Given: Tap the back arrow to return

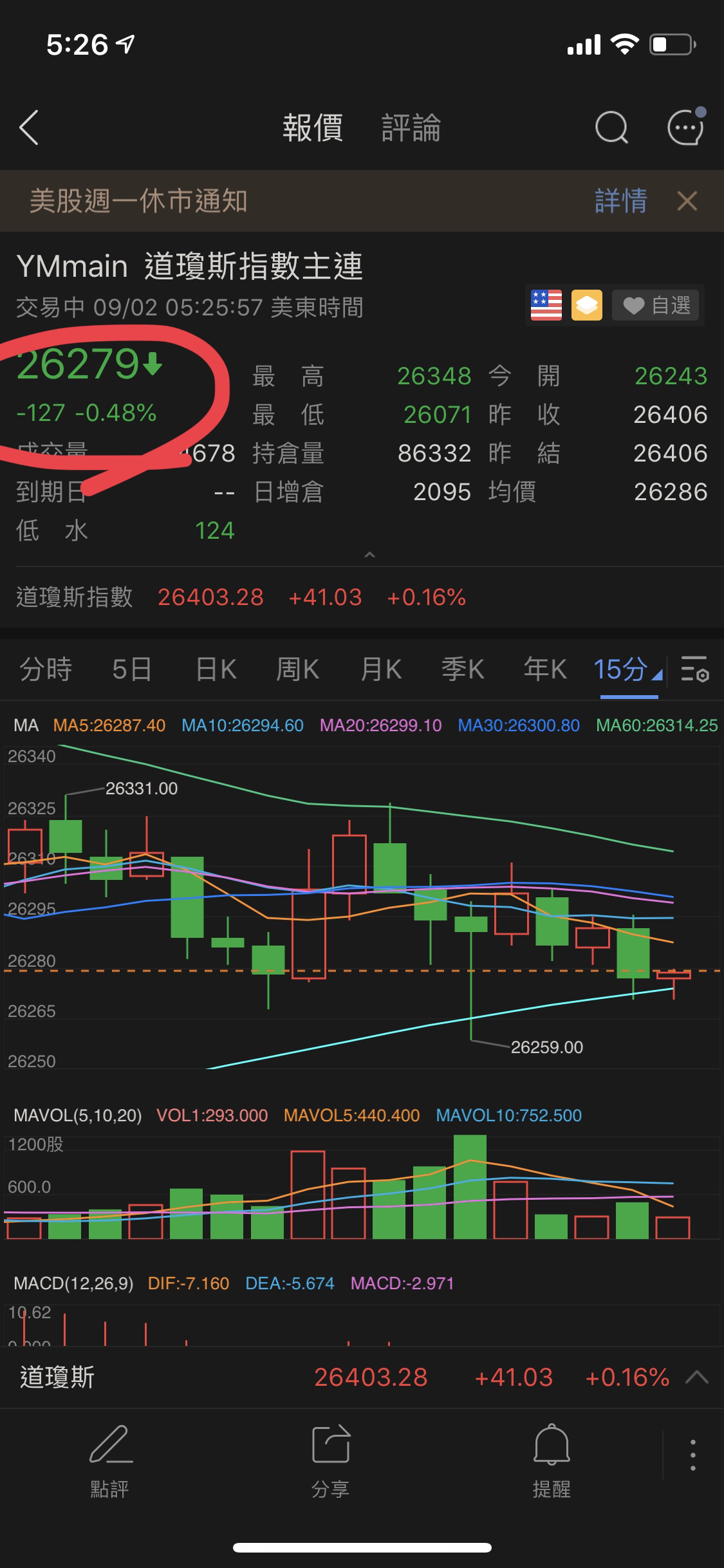Looking at the screenshot, I should (x=29, y=127).
